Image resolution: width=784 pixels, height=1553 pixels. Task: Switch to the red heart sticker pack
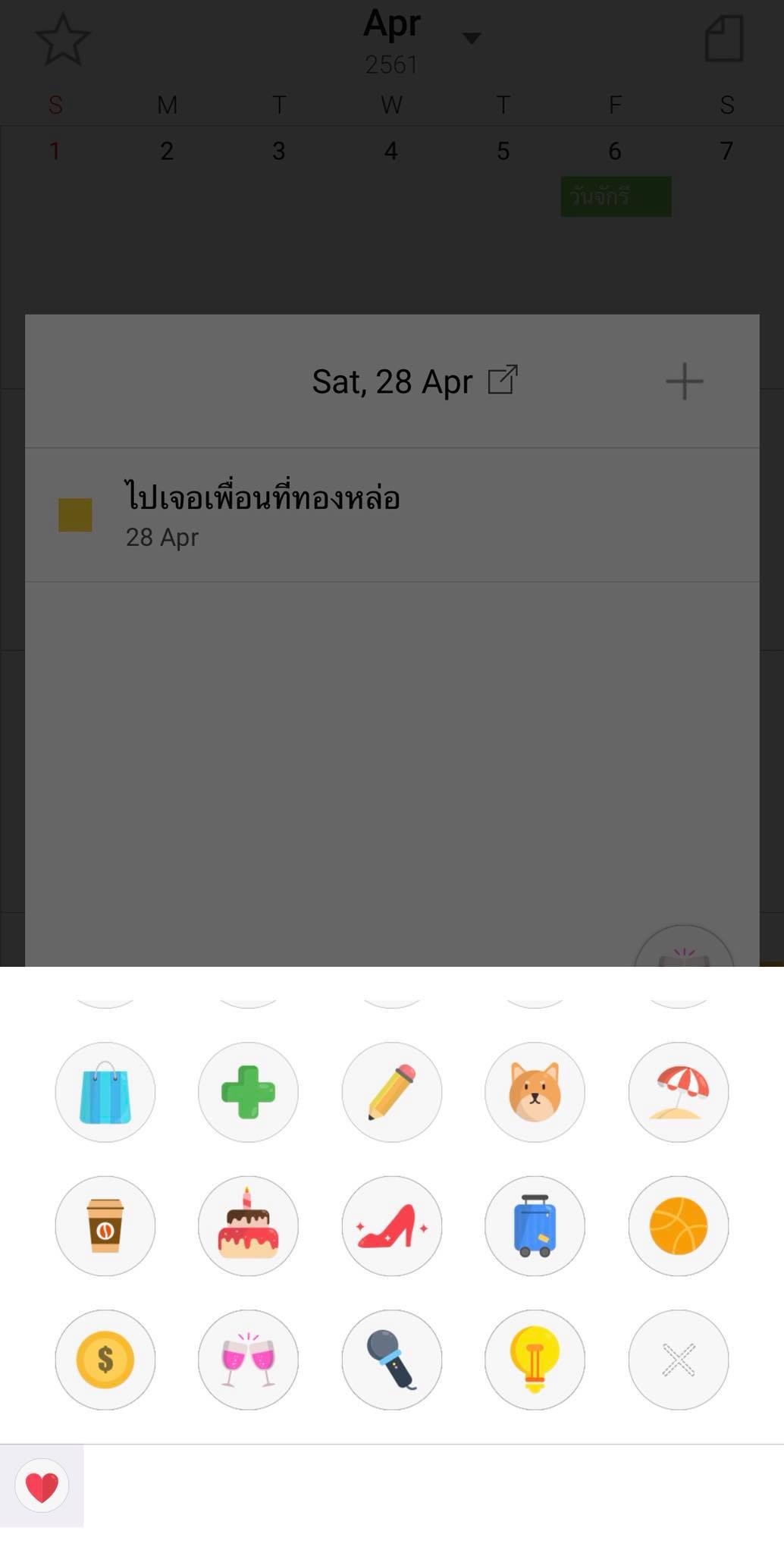pyautogui.click(x=42, y=1486)
